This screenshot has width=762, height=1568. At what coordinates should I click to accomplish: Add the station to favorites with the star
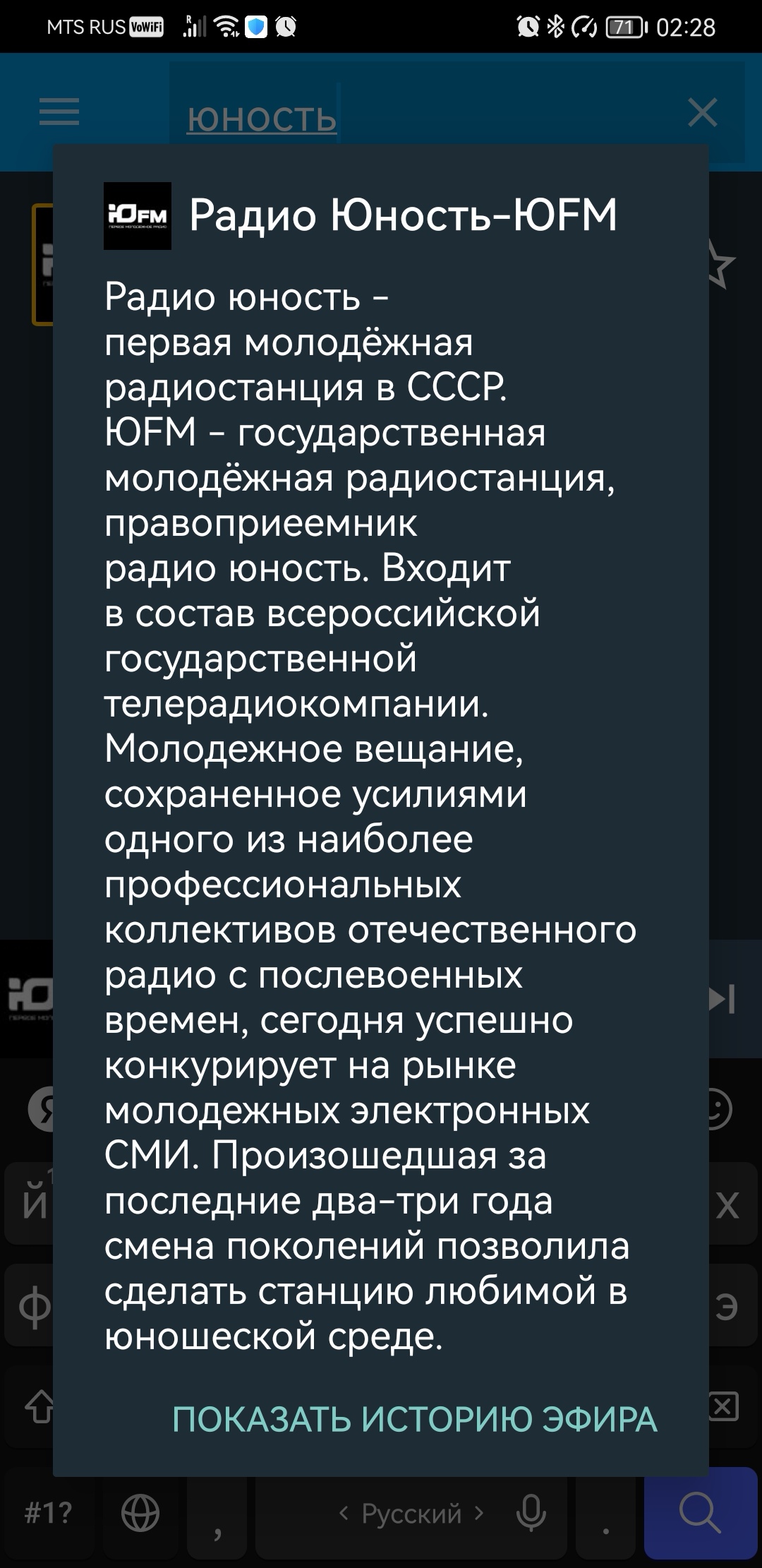pos(721,263)
